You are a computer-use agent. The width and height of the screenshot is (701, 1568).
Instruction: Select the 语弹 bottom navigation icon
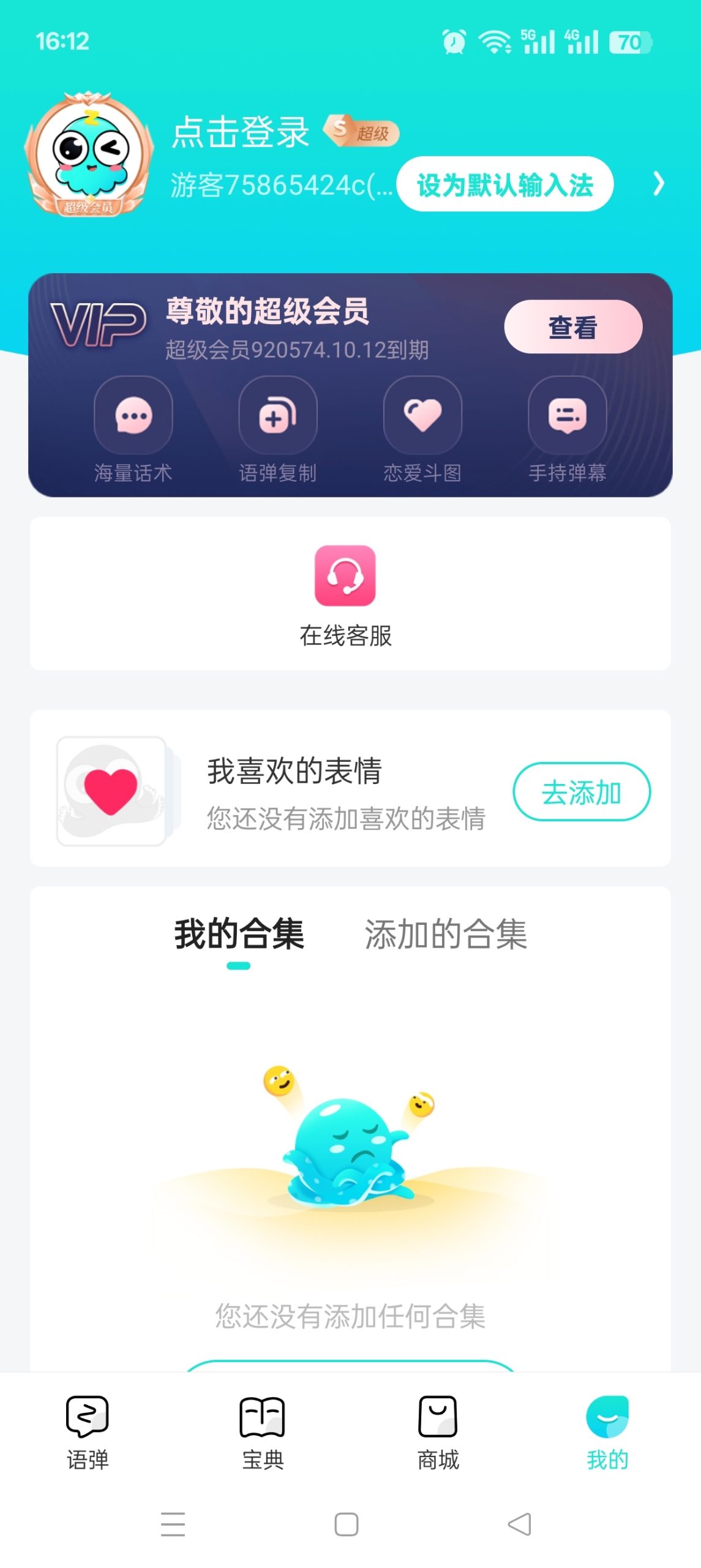(86, 1415)
